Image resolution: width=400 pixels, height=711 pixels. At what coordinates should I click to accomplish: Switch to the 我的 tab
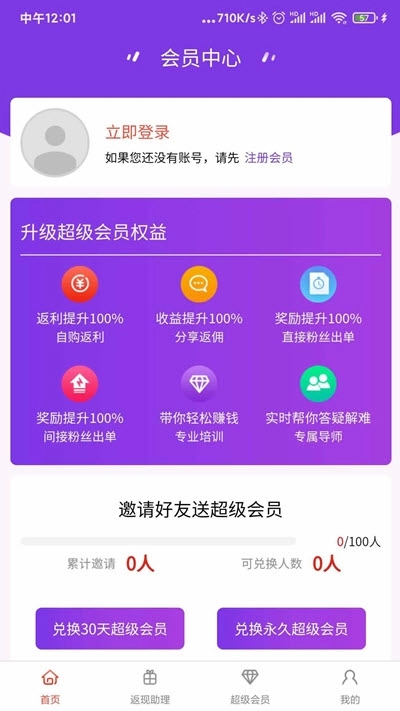coord(350,687)
